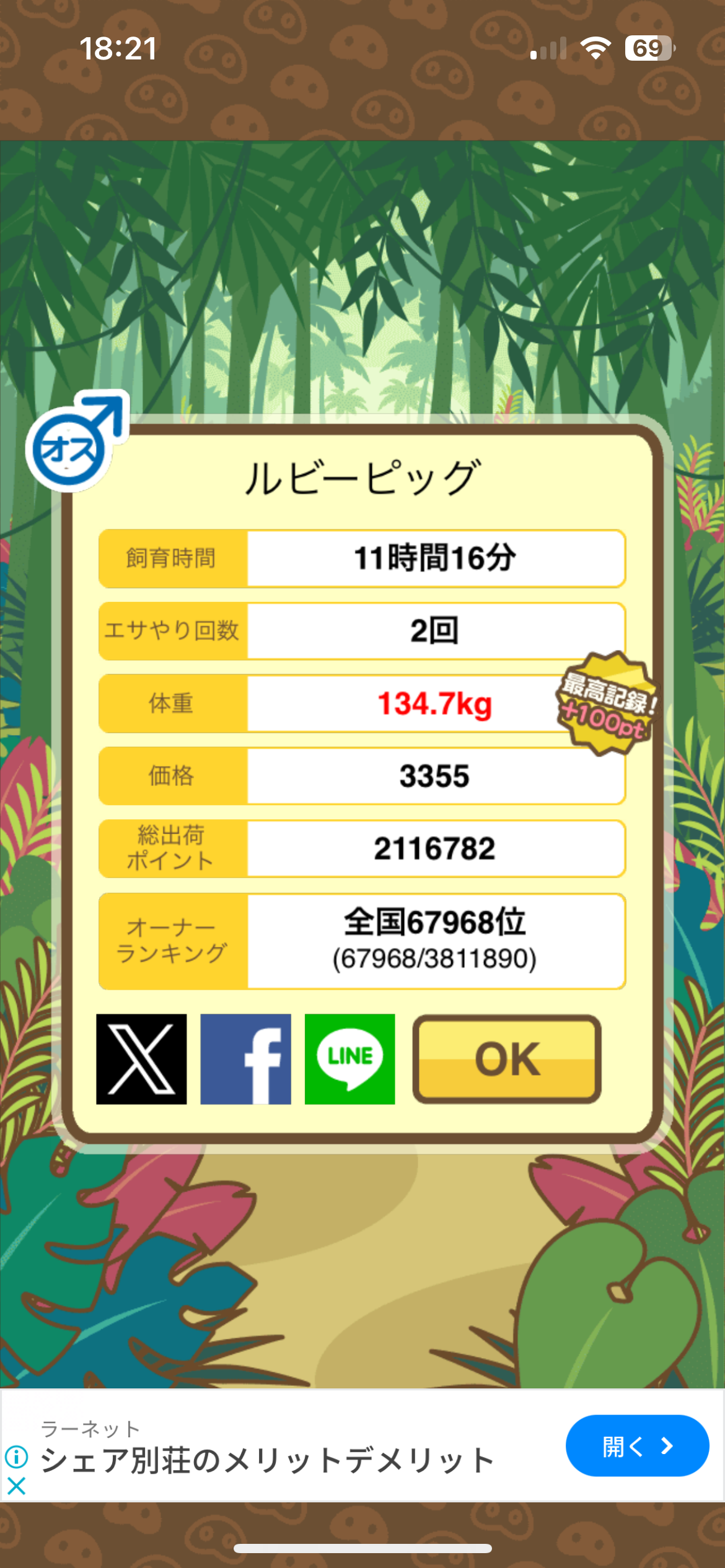
Task: View ad info icon
Action: [17, 1457]
